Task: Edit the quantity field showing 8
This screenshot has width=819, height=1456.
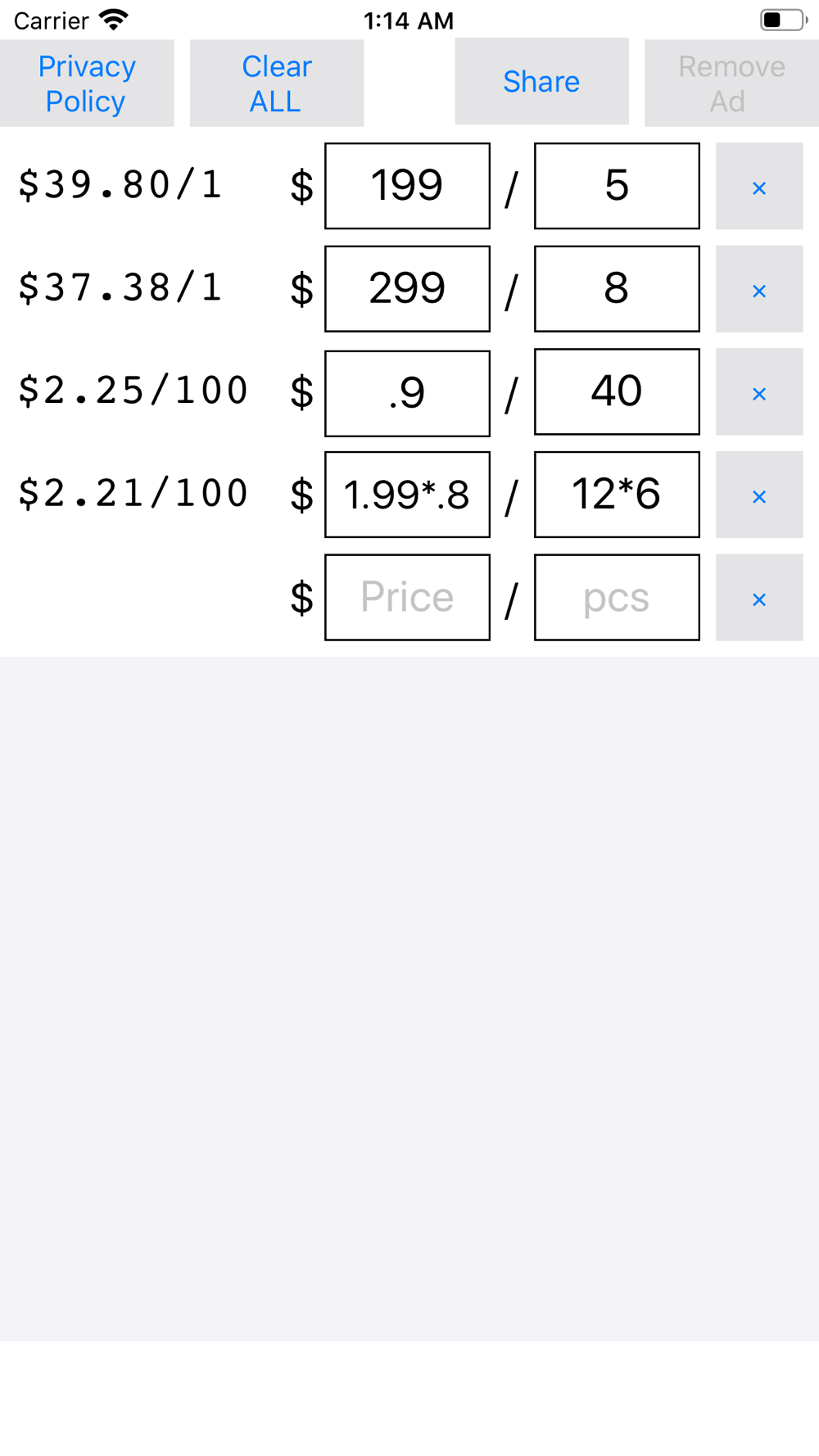Action: click(617, 289)
